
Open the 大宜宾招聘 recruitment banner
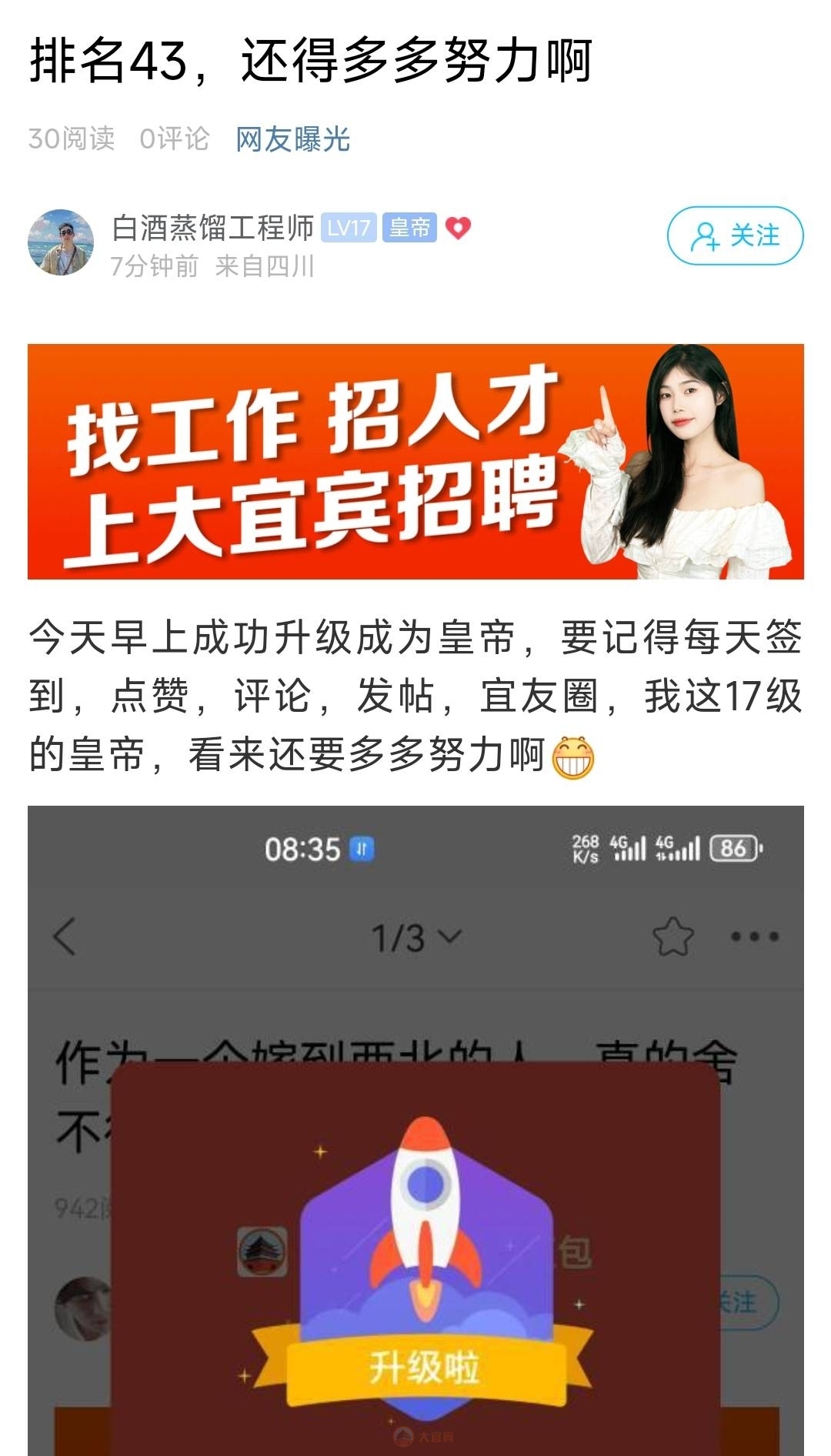[x=415, y=461]
